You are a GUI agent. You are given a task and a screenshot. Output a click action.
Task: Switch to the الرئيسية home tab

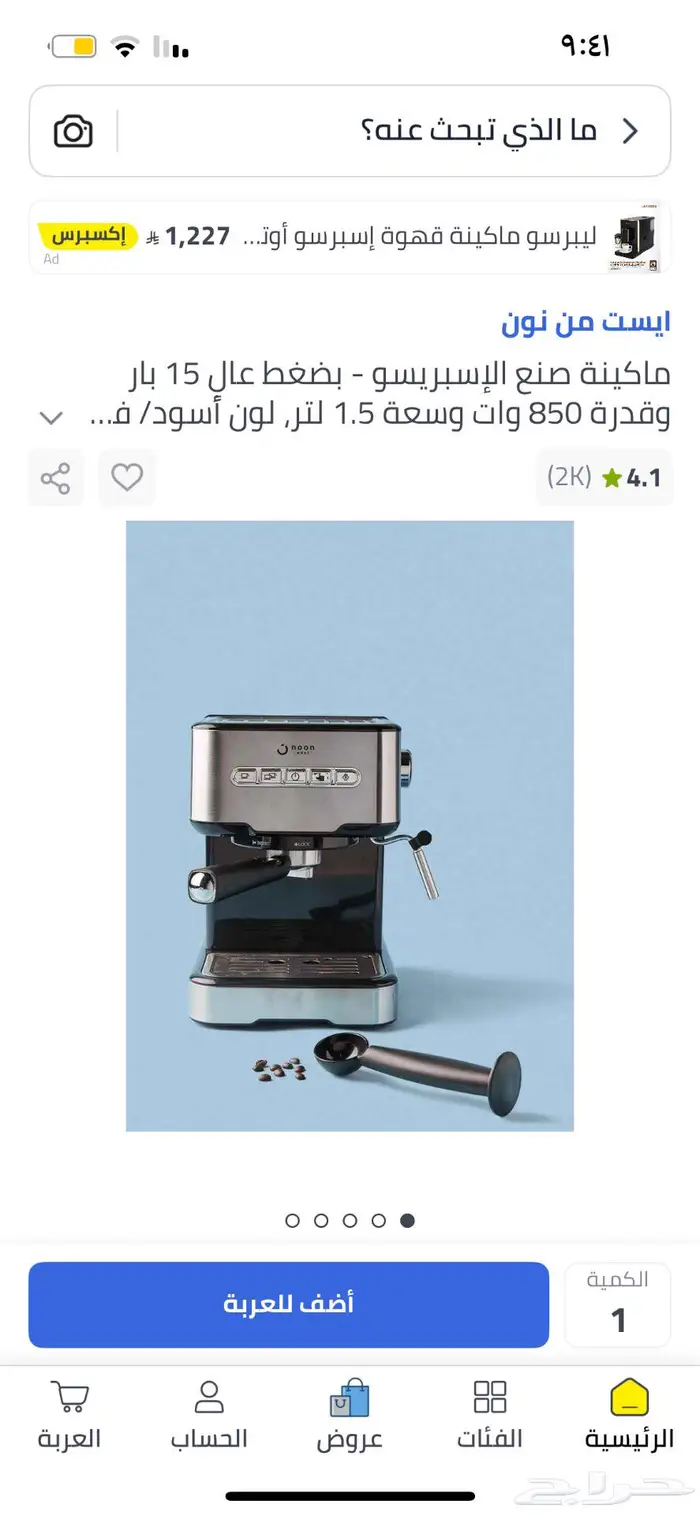click(x=629, y=1415)
